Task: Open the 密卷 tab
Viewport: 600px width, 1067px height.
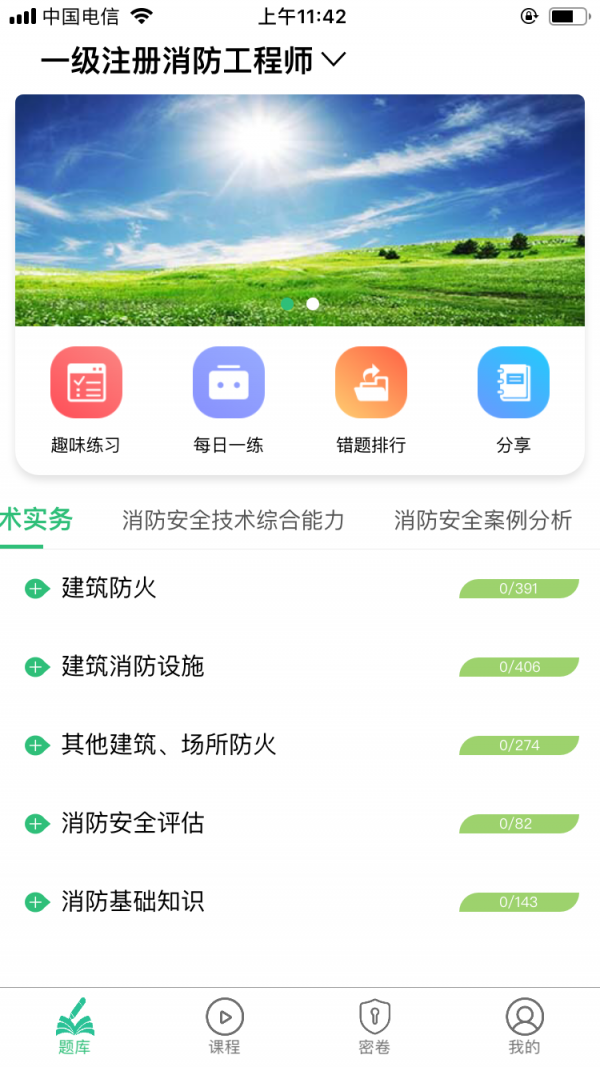Action: coord(375,1027)
